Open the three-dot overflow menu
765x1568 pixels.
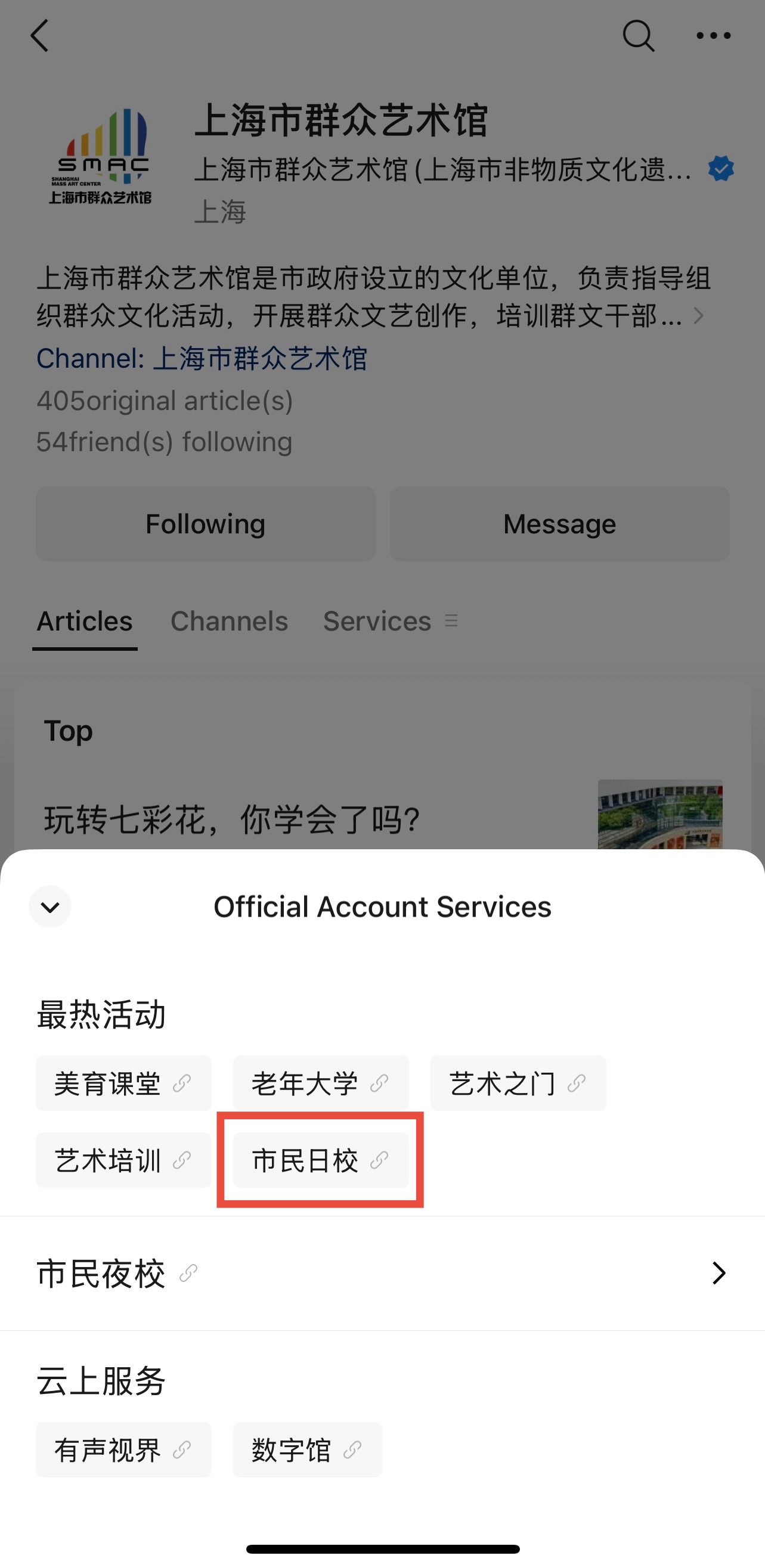pos(713,35)
